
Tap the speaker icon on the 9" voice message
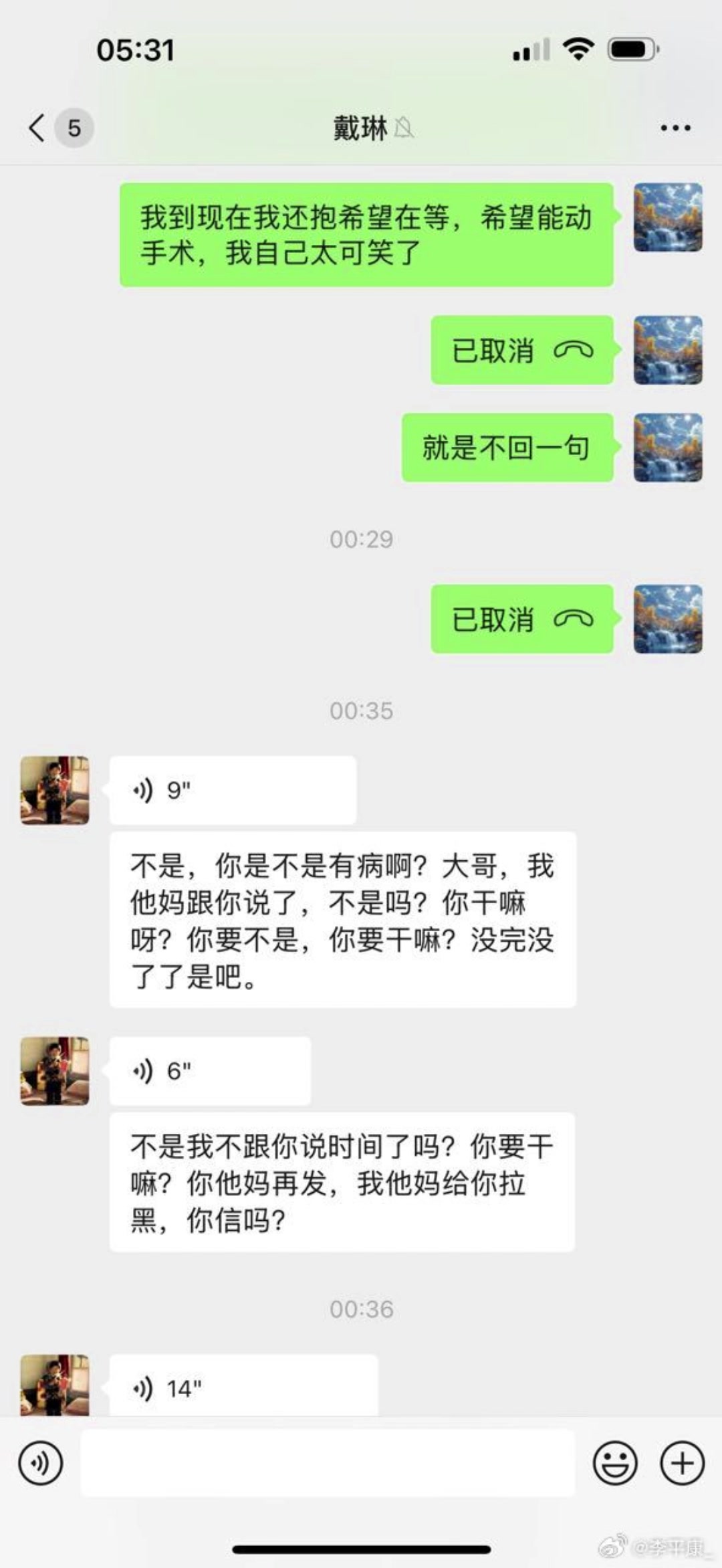(x=142, y=789)
